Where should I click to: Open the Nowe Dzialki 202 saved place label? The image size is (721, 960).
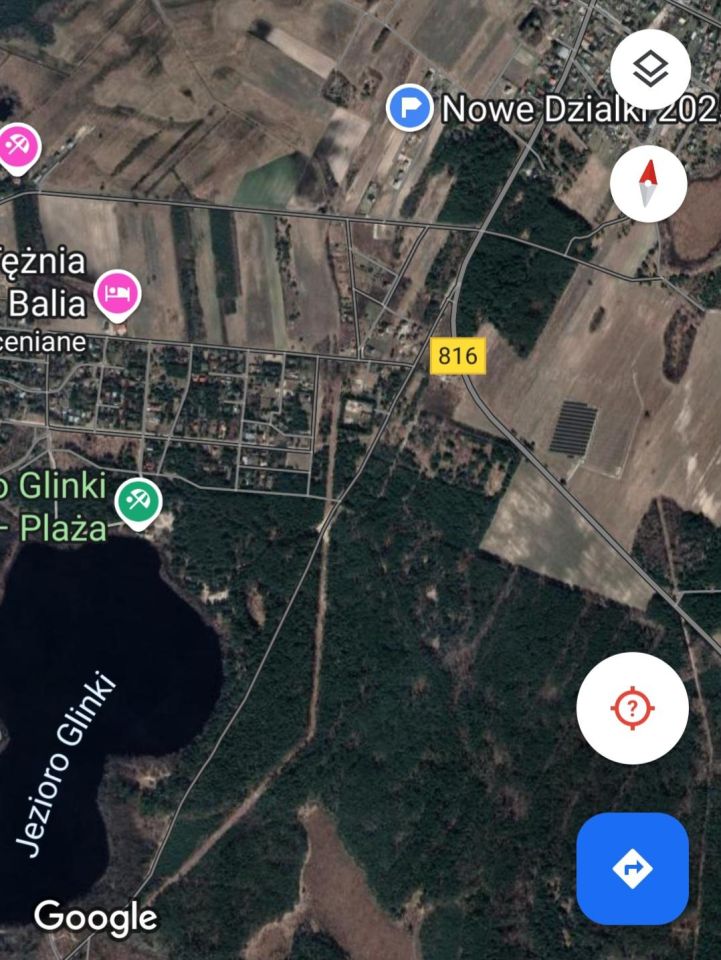[x=560, y=110]
